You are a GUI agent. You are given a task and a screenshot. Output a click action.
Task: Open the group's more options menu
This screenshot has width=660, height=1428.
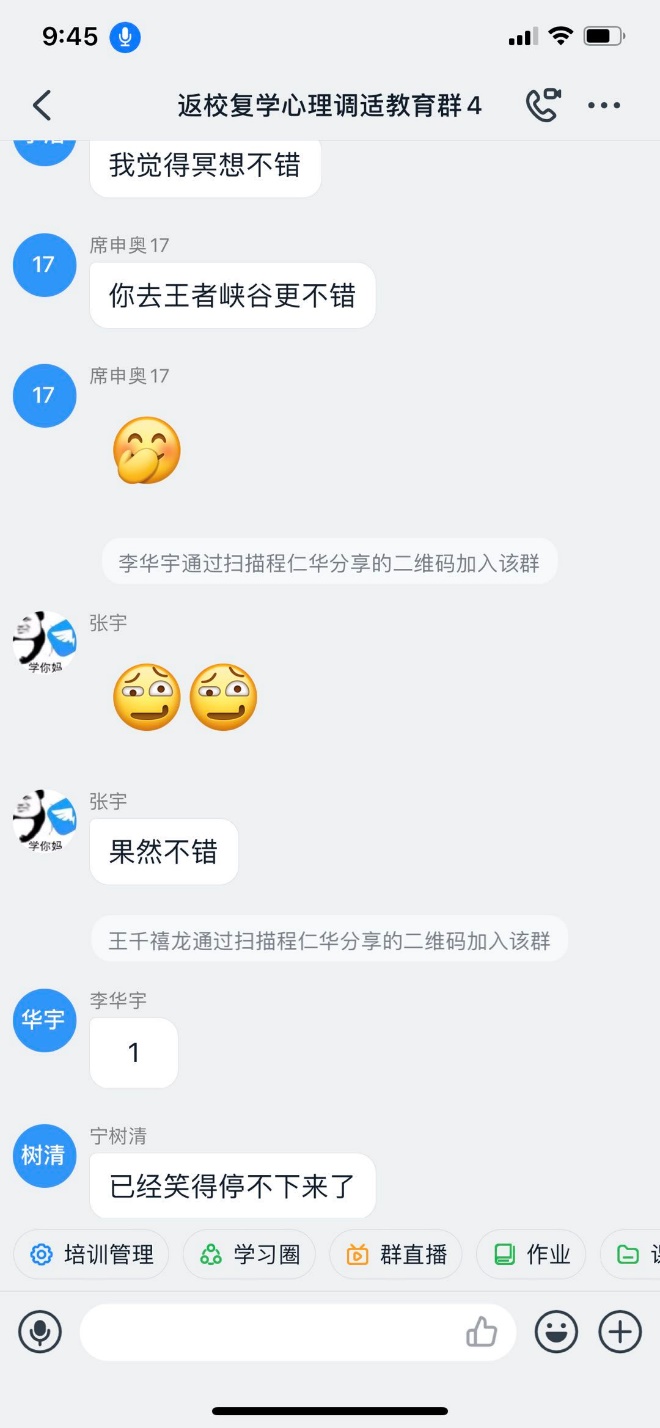[604, 105]
